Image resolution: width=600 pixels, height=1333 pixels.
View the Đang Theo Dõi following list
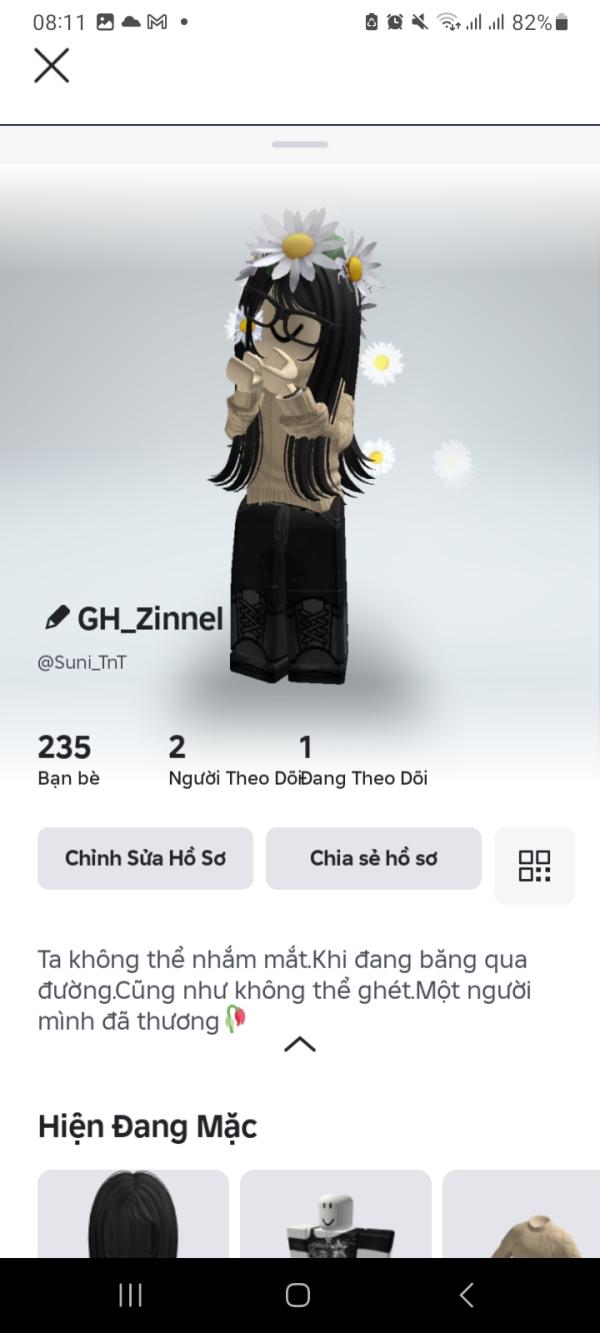365,760
